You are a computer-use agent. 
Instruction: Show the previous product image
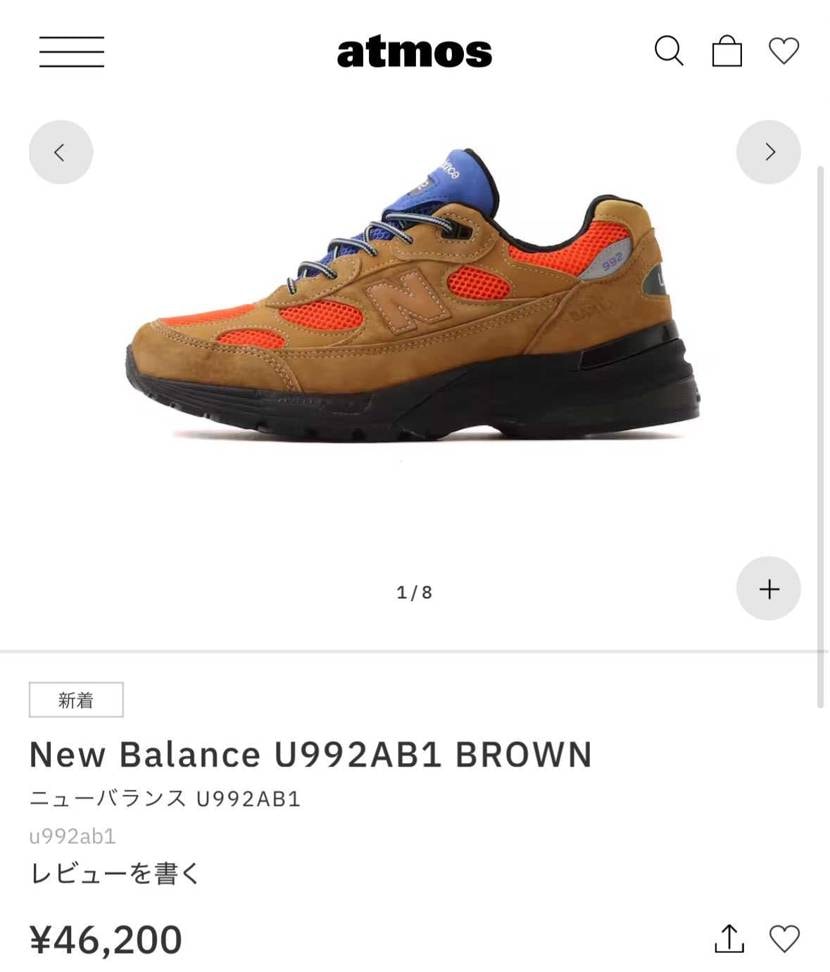point(60,152)
